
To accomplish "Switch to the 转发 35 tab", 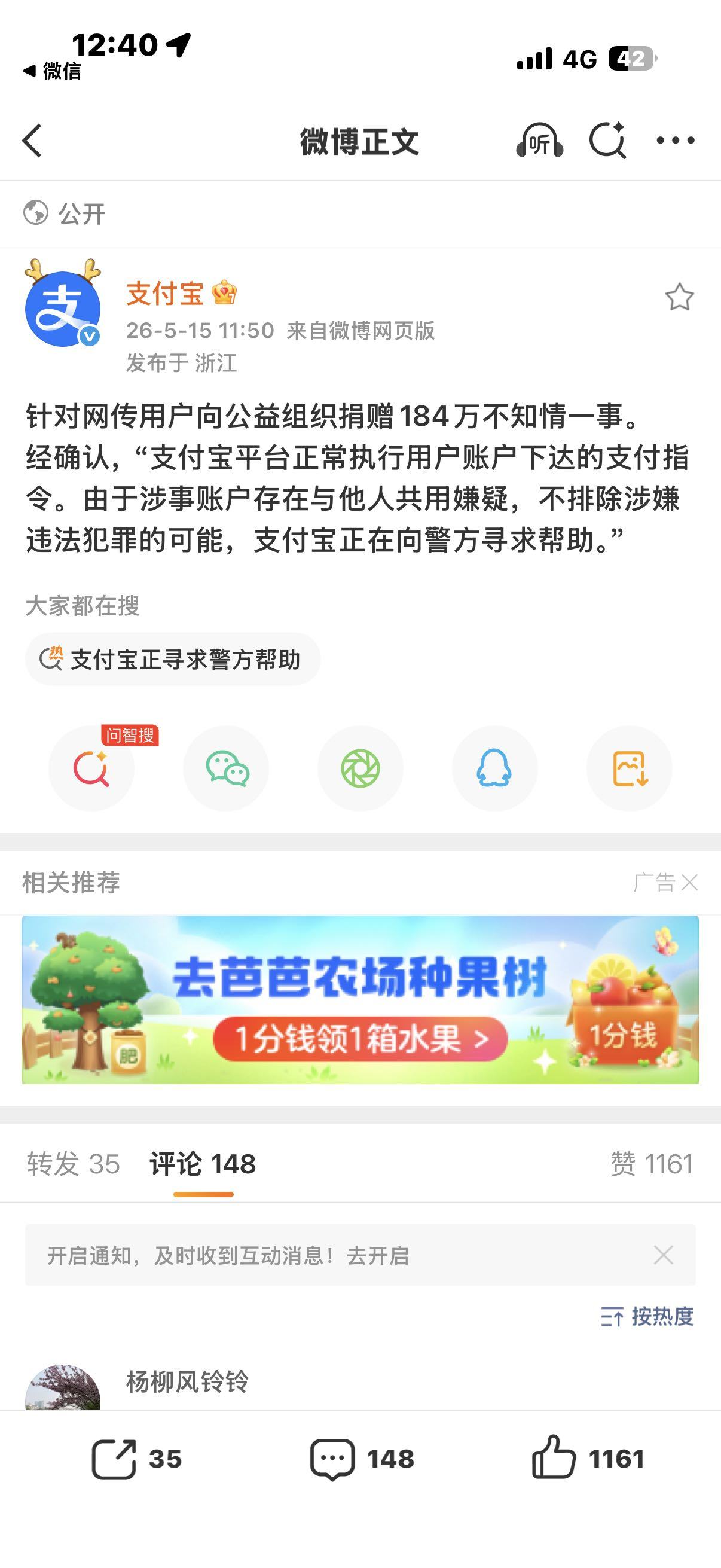I will point(73,1164).
